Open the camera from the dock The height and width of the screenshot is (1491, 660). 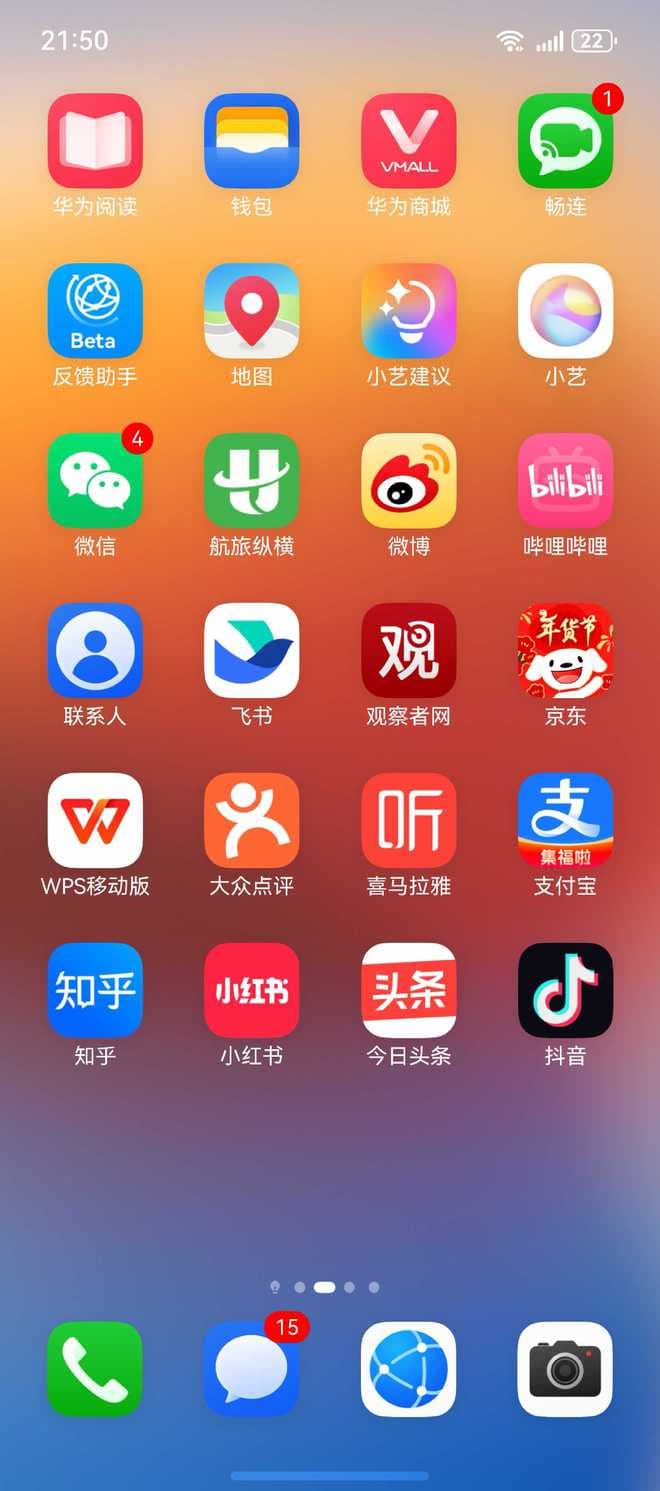click(x=565, y=1369)
